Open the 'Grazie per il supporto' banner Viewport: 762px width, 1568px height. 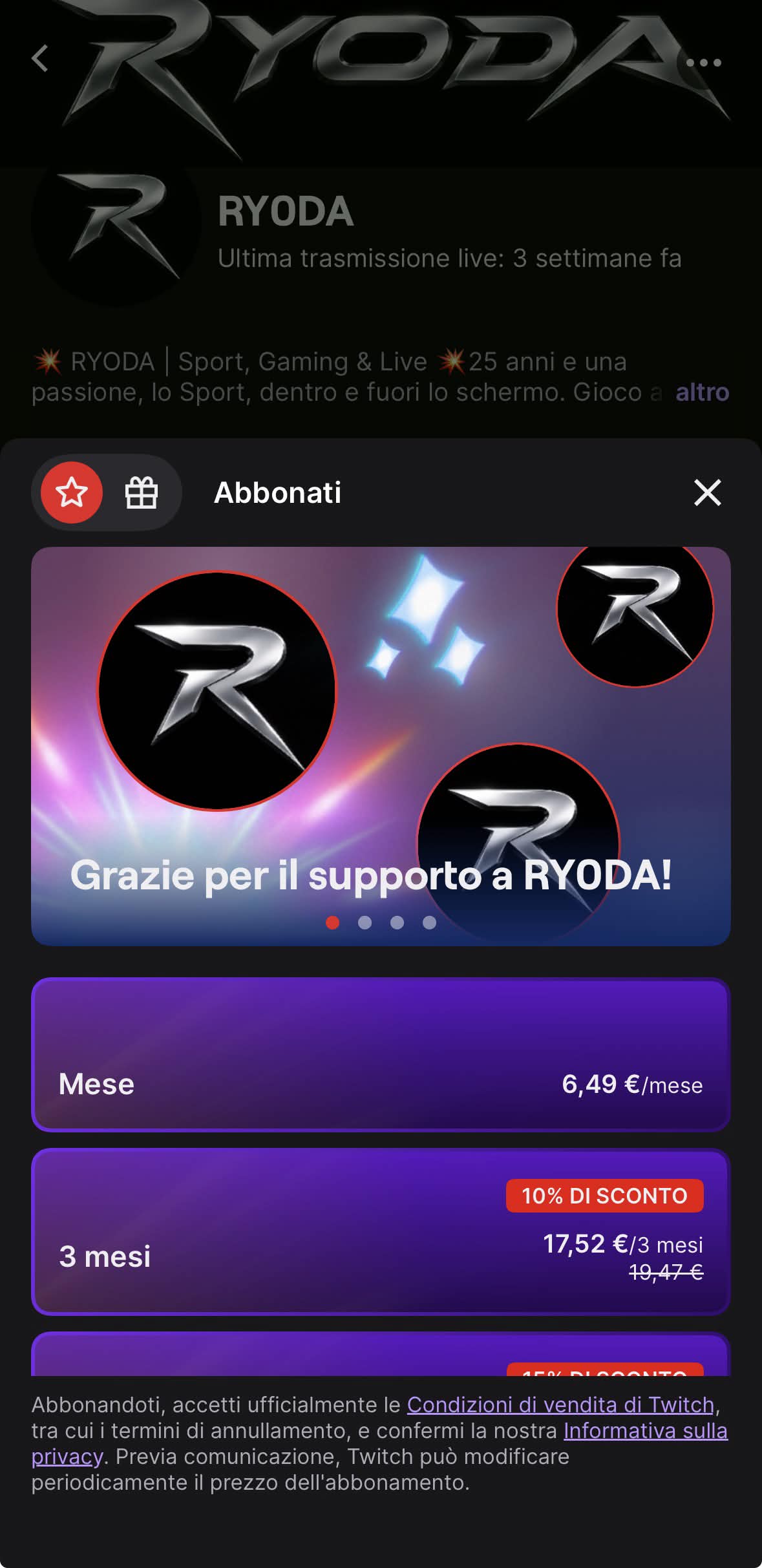[381, 747]
